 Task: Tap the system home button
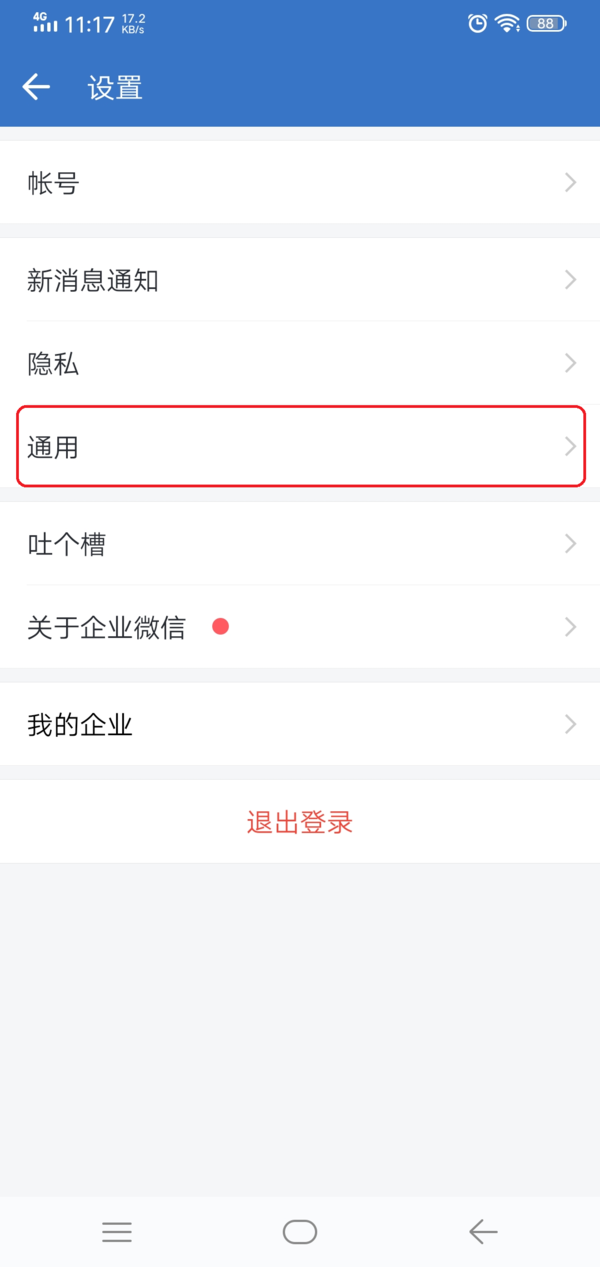point(300,1232)
